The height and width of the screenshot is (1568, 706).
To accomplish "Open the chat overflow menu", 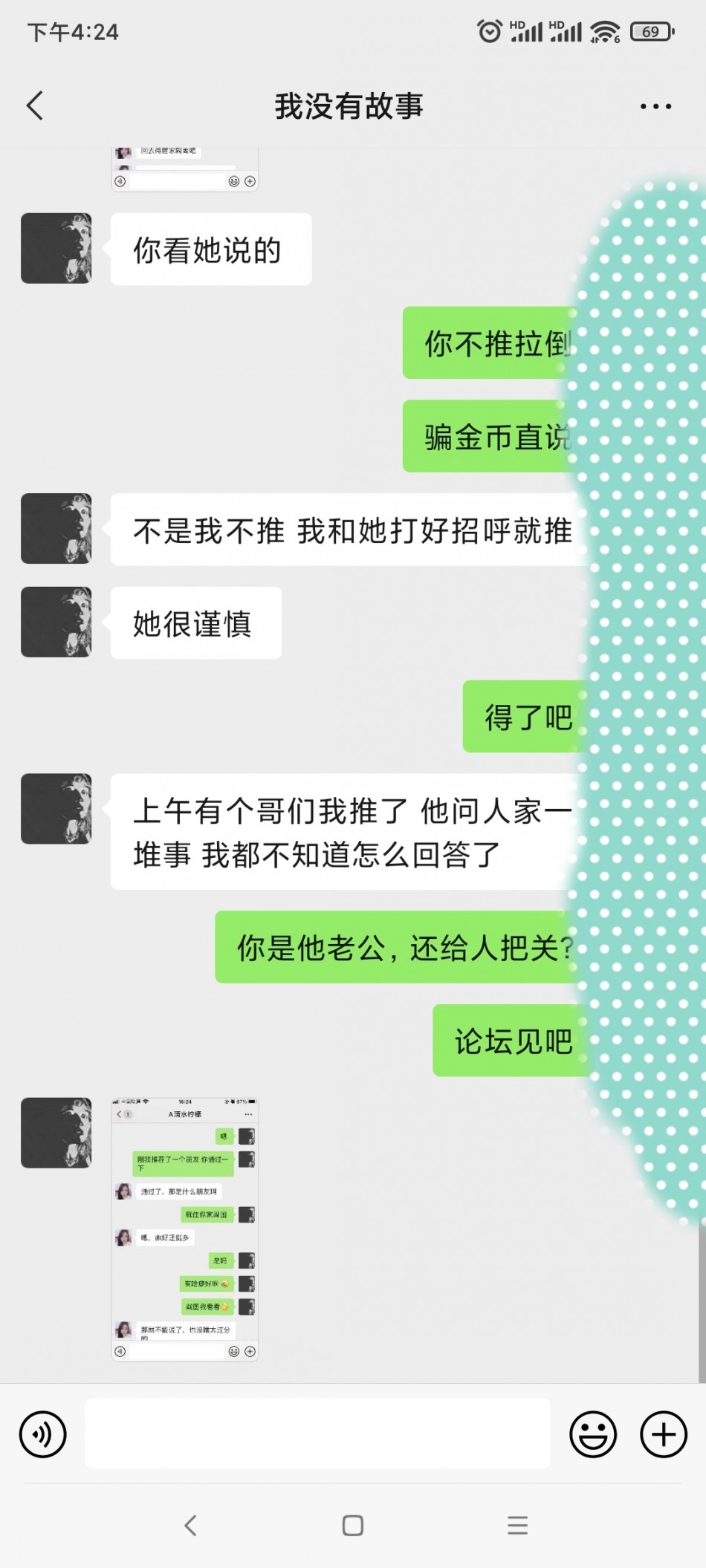I will (655, 106).
